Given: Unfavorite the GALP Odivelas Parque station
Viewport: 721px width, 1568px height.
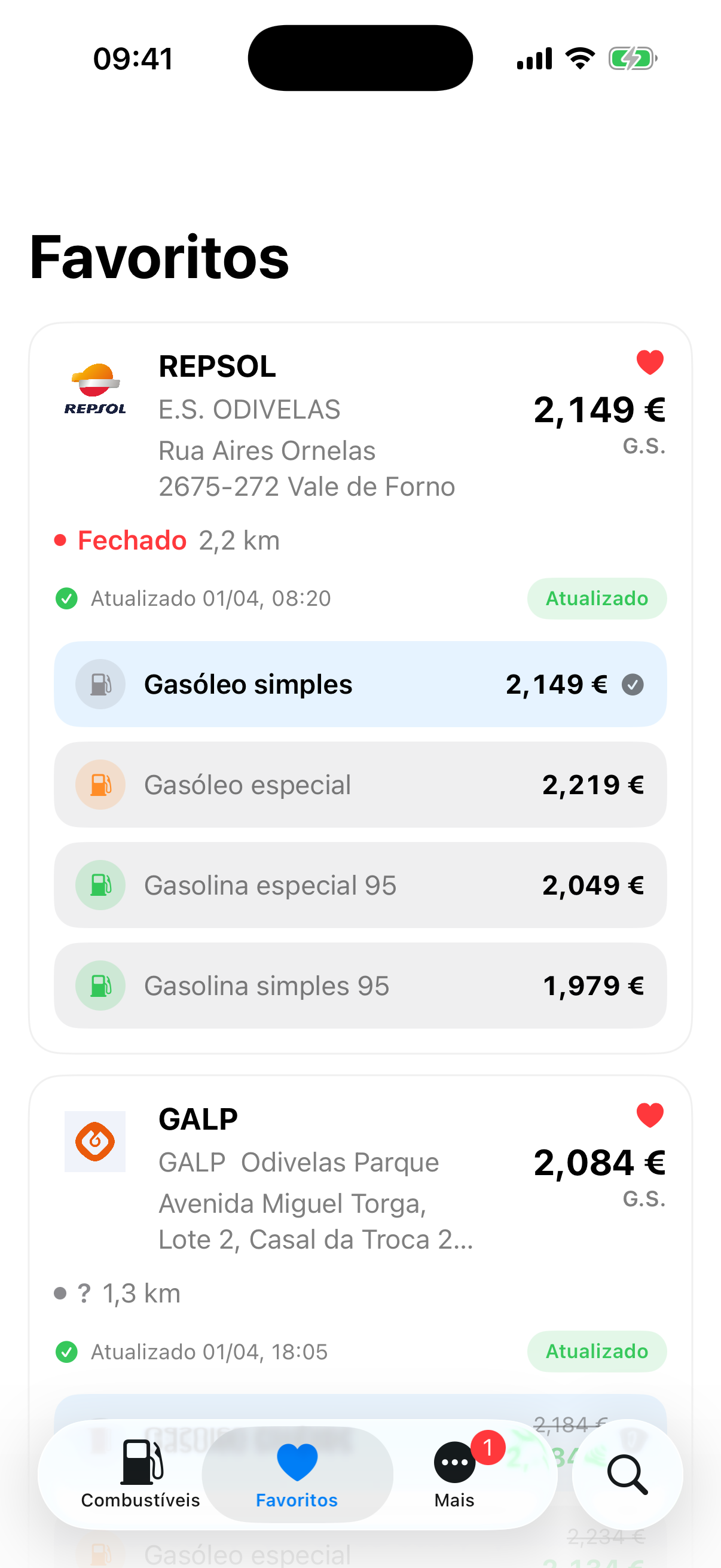Looking at the screenshot, I should click(649, 1115).
